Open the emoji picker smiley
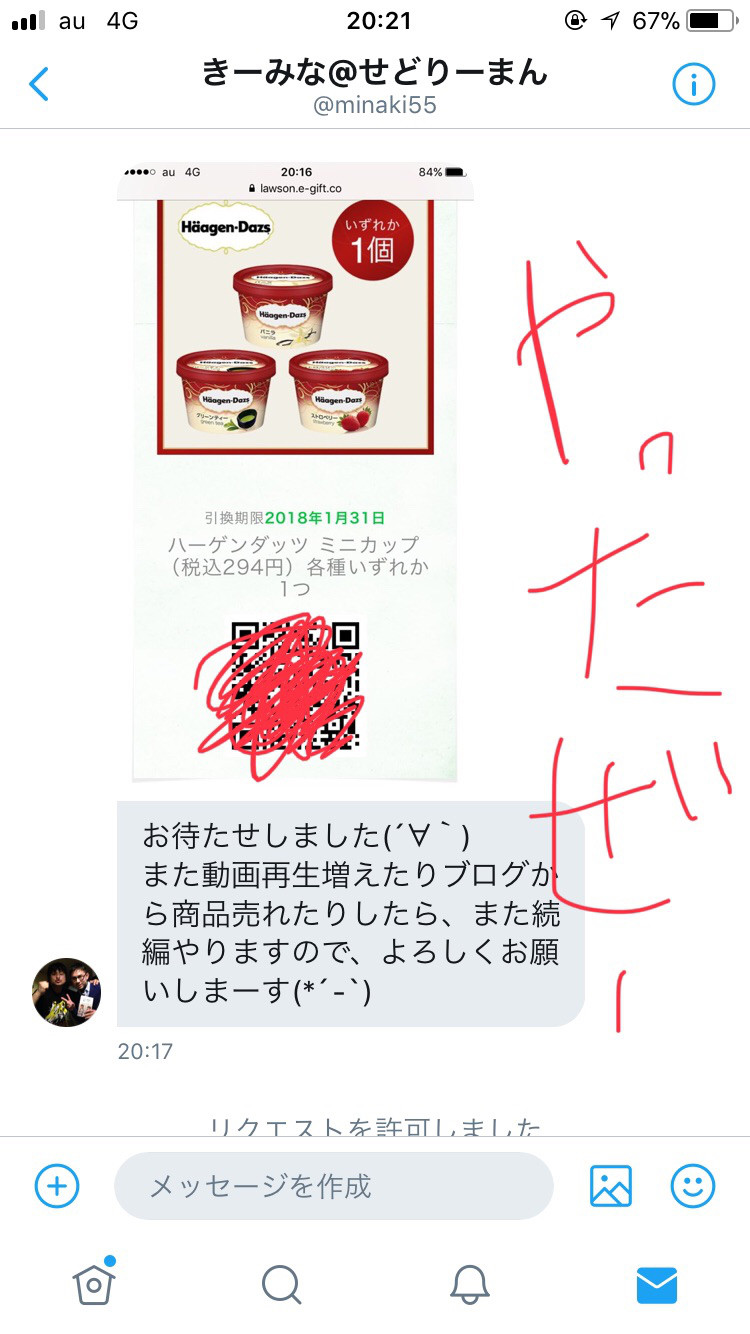Image resolution: width=750 pixels, height=1334 pixels. (692, 1186)
